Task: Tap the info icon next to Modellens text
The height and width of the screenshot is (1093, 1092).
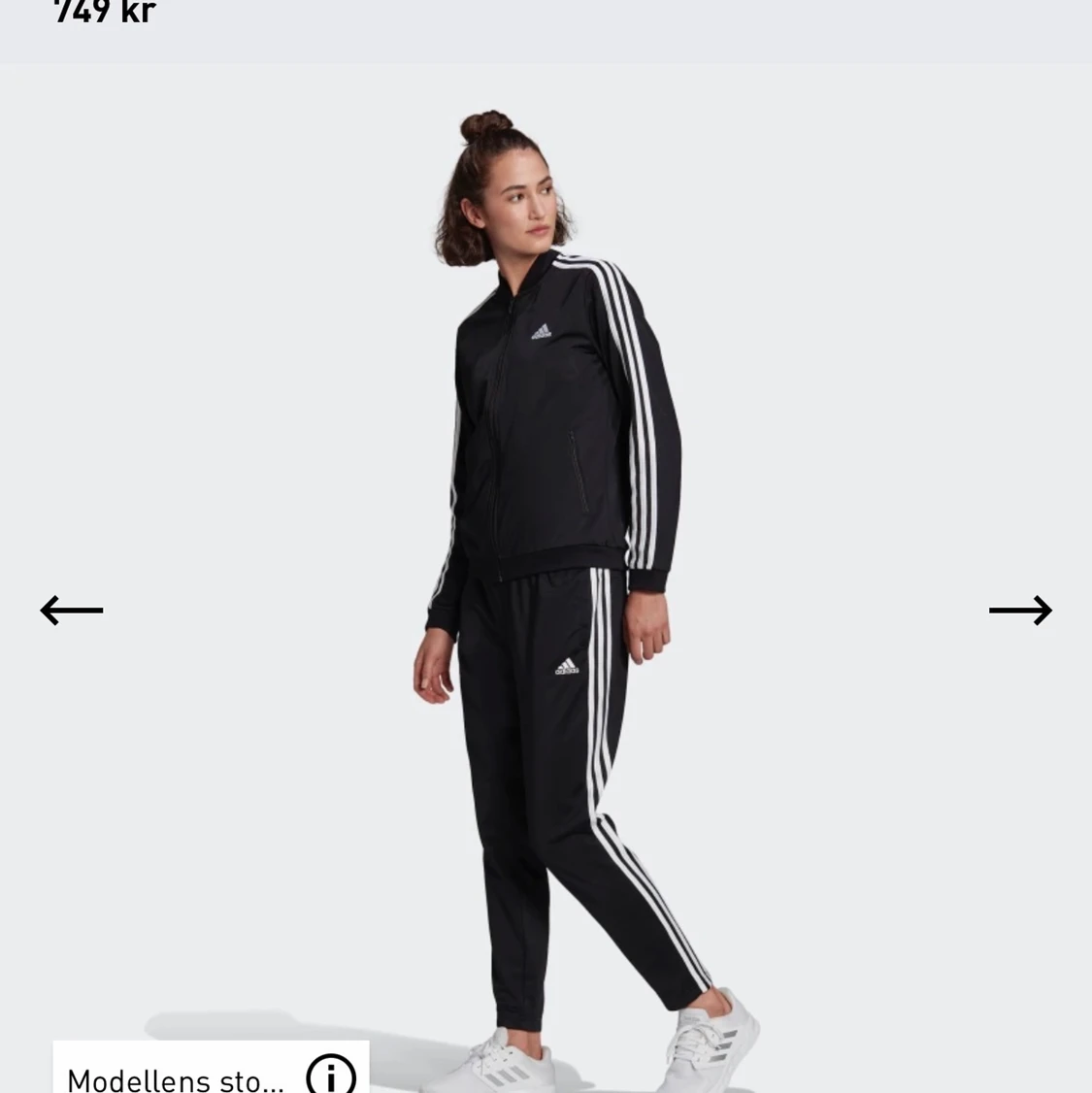Action: (x=331, y=1076)
